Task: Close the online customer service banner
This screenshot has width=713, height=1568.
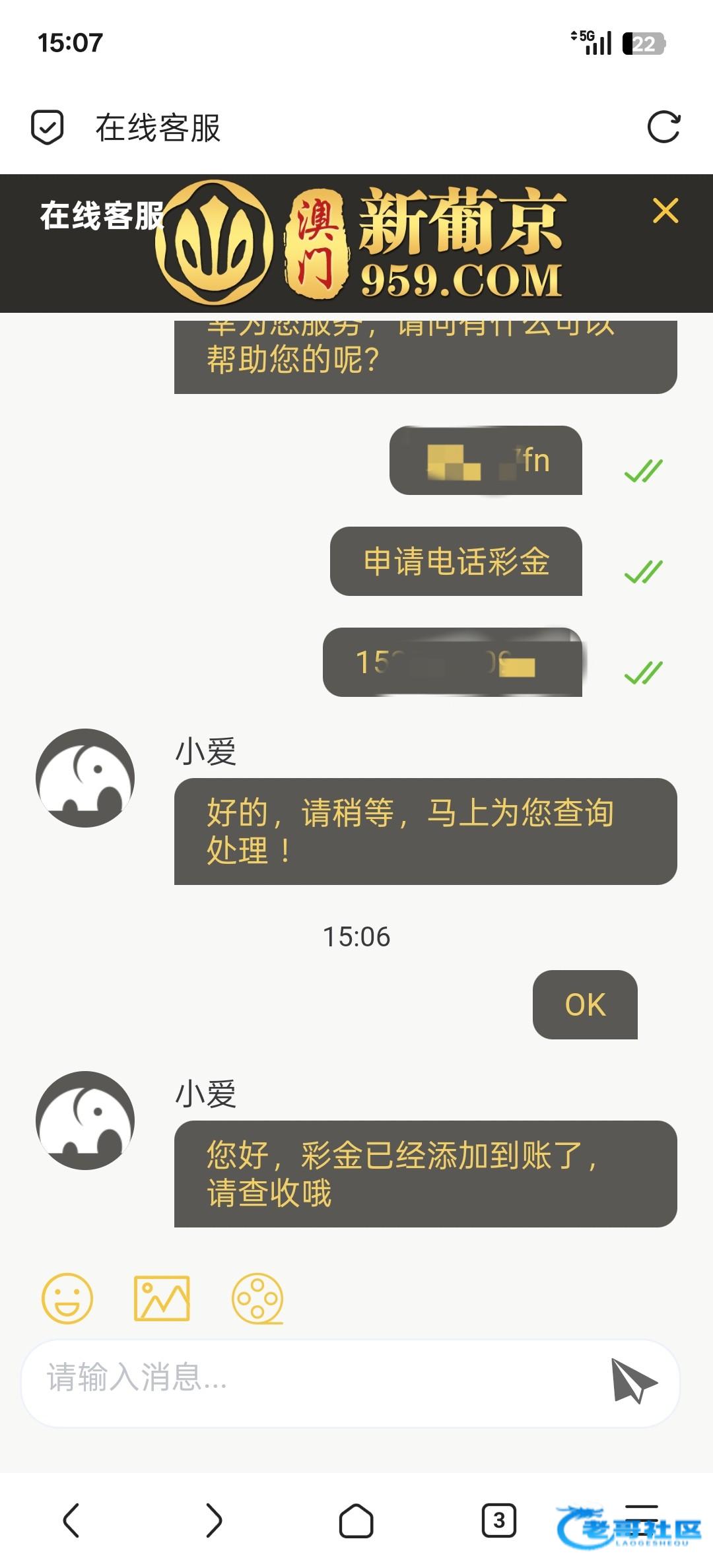Action: point(665,211)
